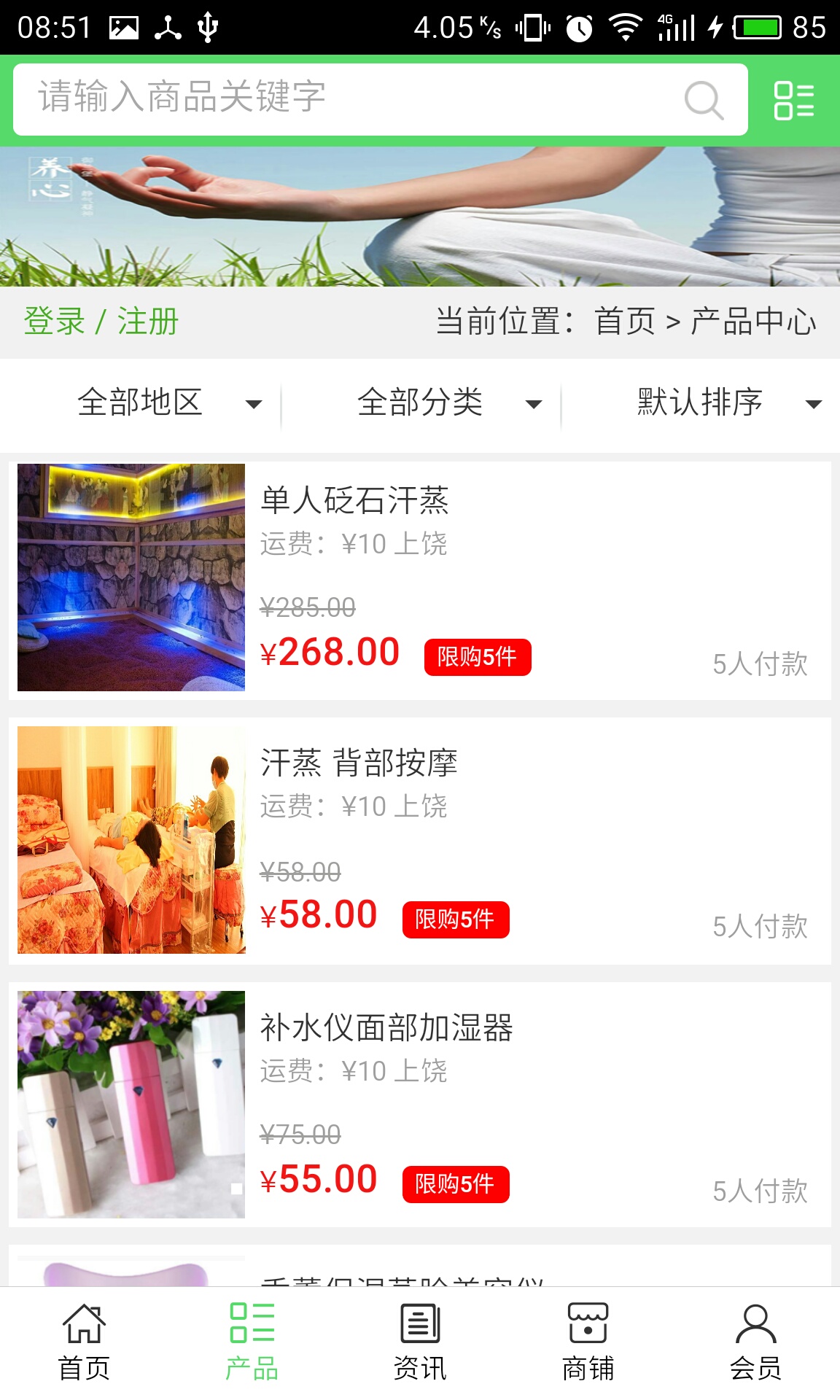This screenshot has height=1400, width=840.
Task: Open product 汗蒸 背部按摩
Action: 359,763
